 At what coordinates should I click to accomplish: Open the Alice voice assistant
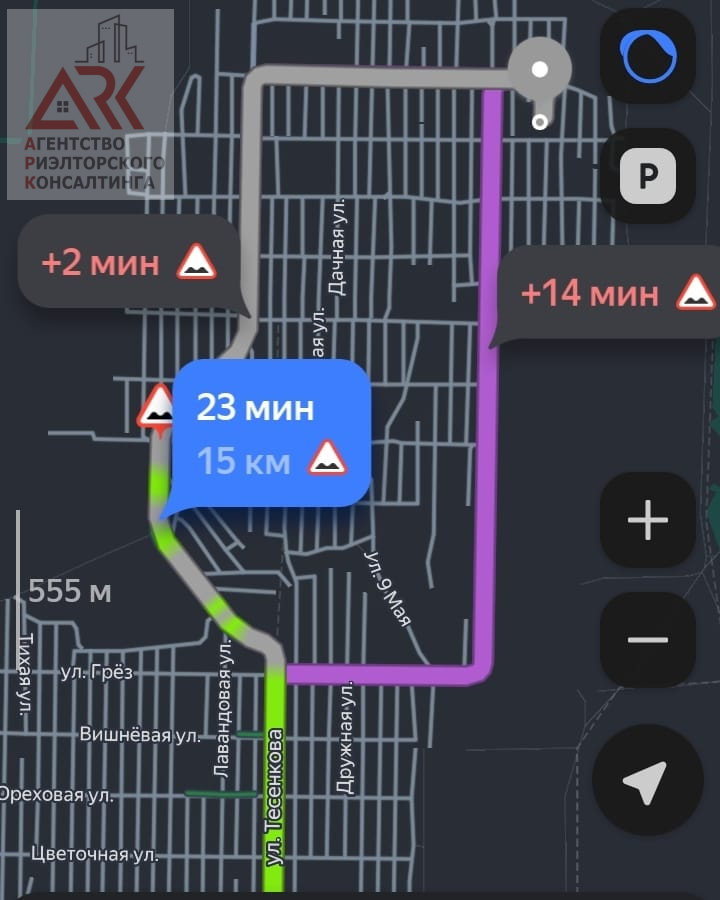pos(647,56)
